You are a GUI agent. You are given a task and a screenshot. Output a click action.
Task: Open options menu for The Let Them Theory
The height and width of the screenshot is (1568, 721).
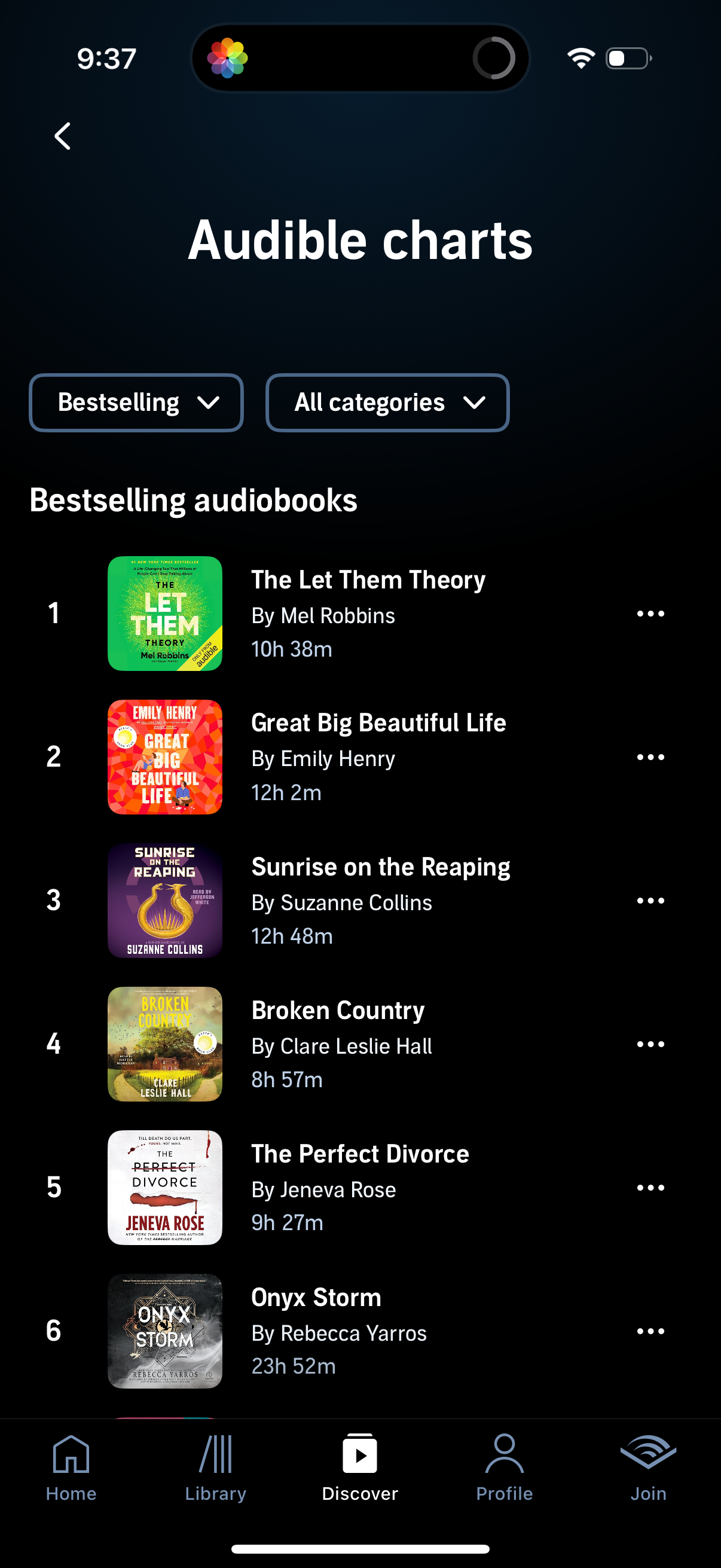pyautogui.click(x=650, y=613)
